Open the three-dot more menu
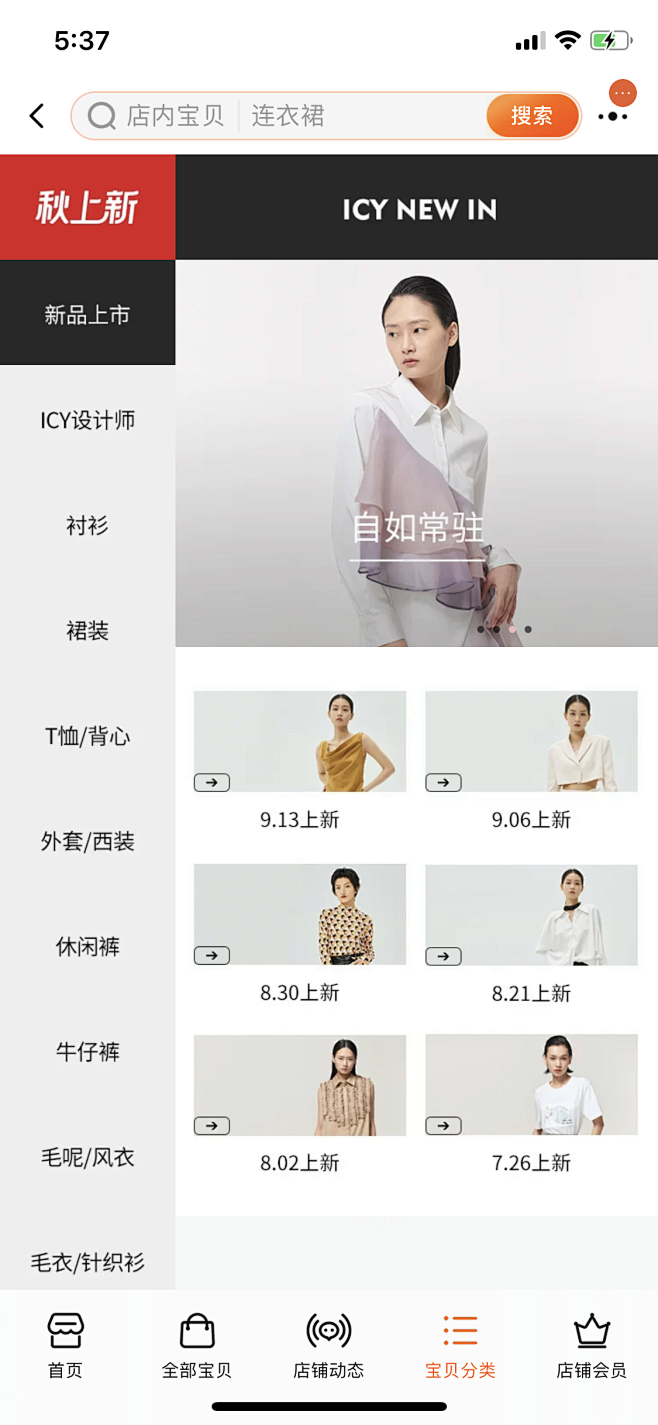Screen dimensions: 658x1425 pos(613,116)
